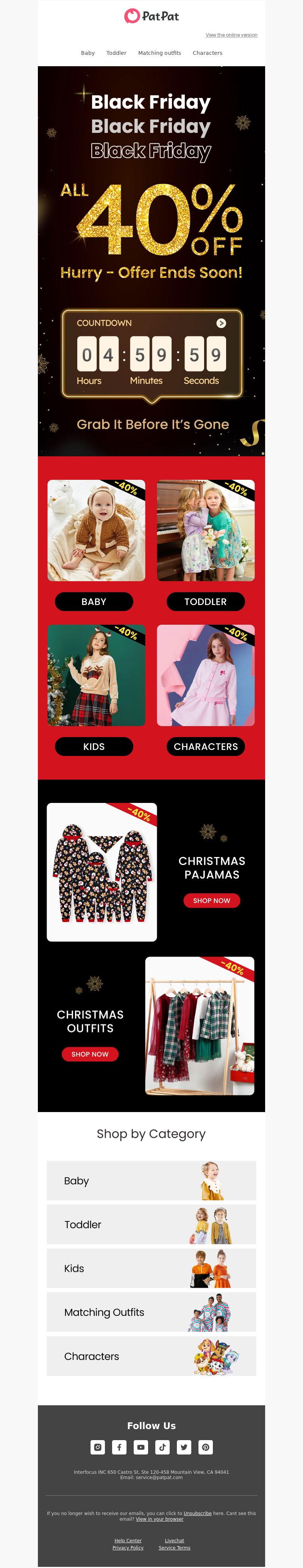This screenshot has width=303, height=1568.
Task: Visit the Pinterest profile icon
Action: coord(205,1447)
